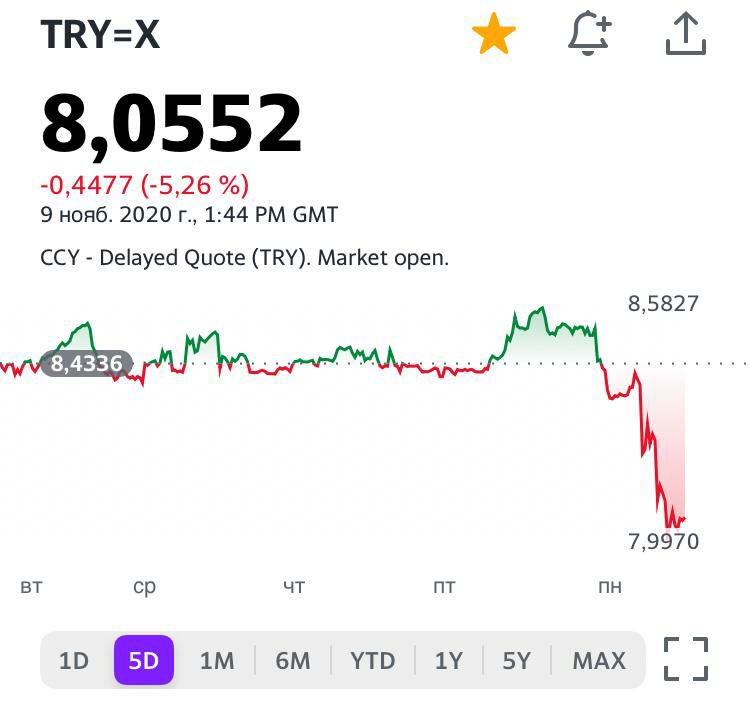Show the 5Y chart range
Image resolution: width=750 pixels, height=711 pixels.
517,661
